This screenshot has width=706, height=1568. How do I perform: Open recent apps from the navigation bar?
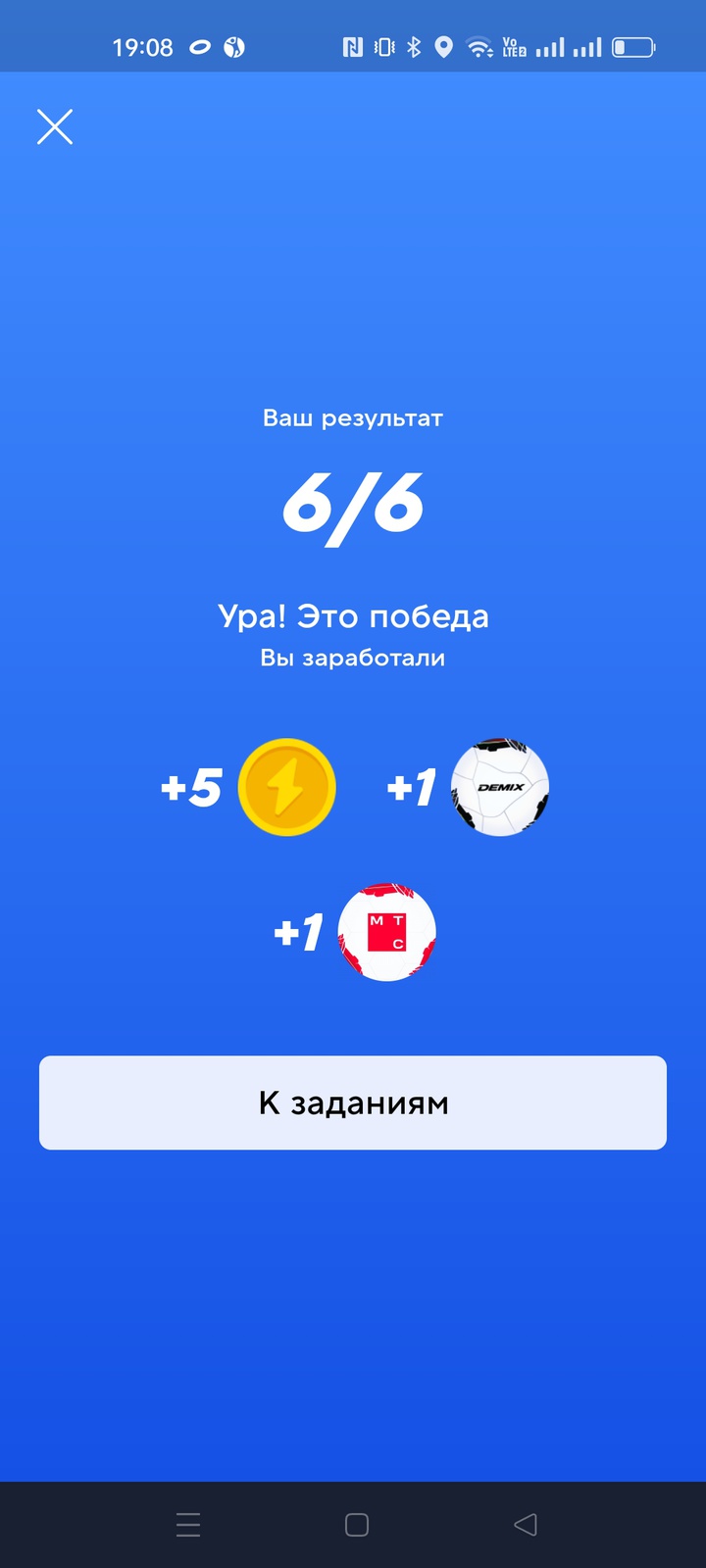(188, 1524)
